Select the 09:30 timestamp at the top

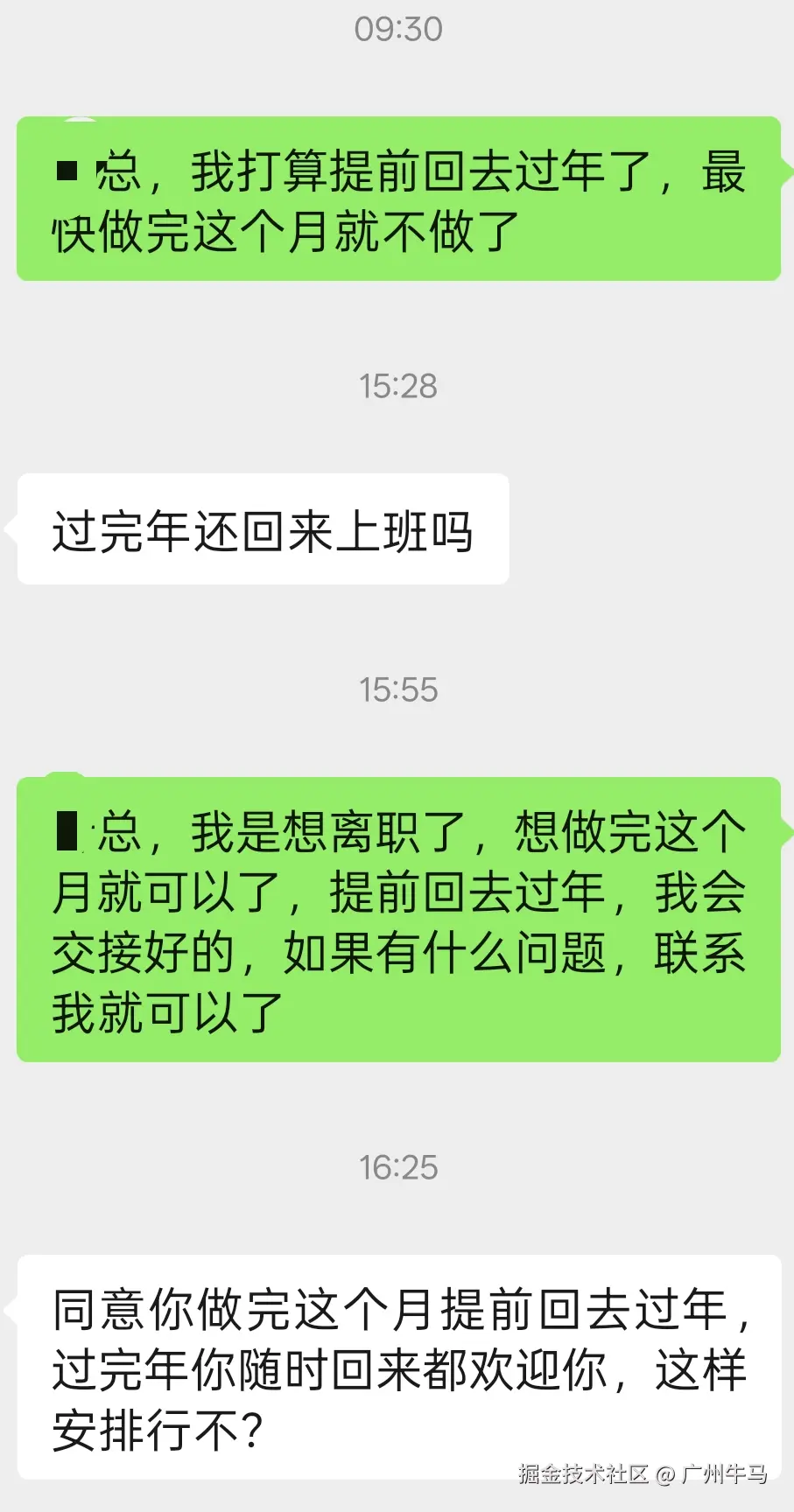pyautogui.click(x=397, y=28)
